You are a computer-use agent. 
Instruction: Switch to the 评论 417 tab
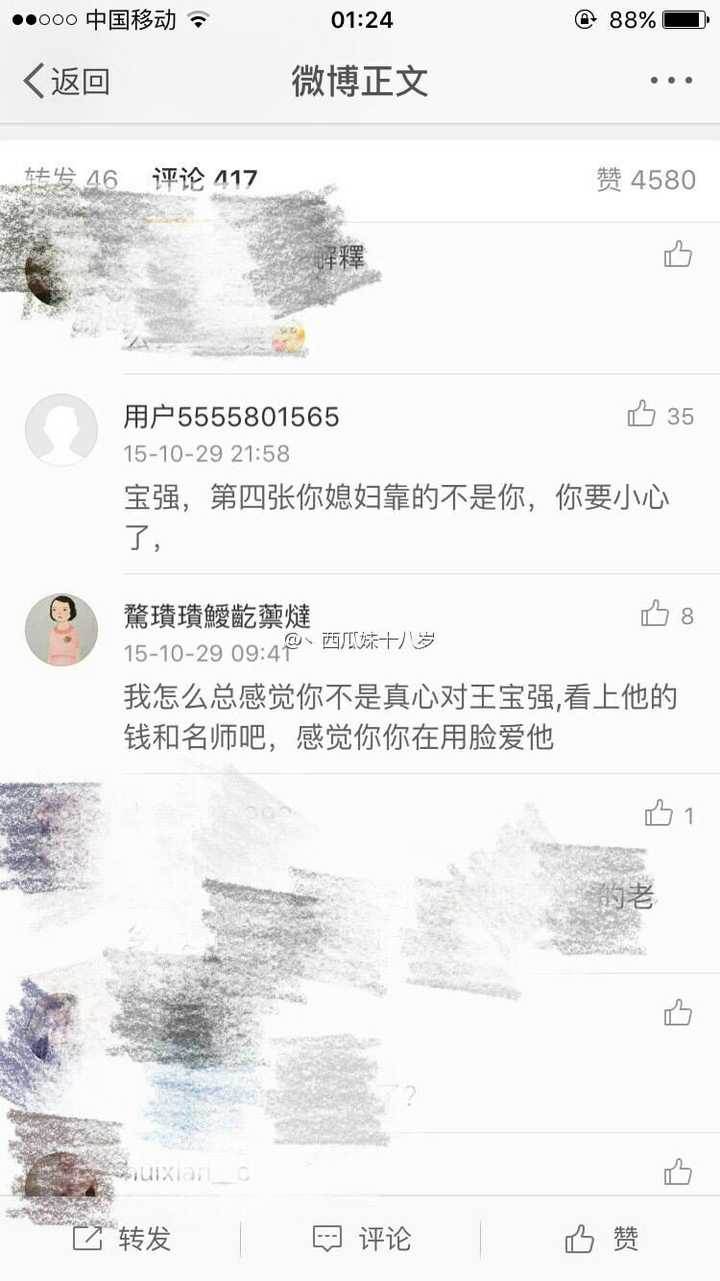pos(205,179)
